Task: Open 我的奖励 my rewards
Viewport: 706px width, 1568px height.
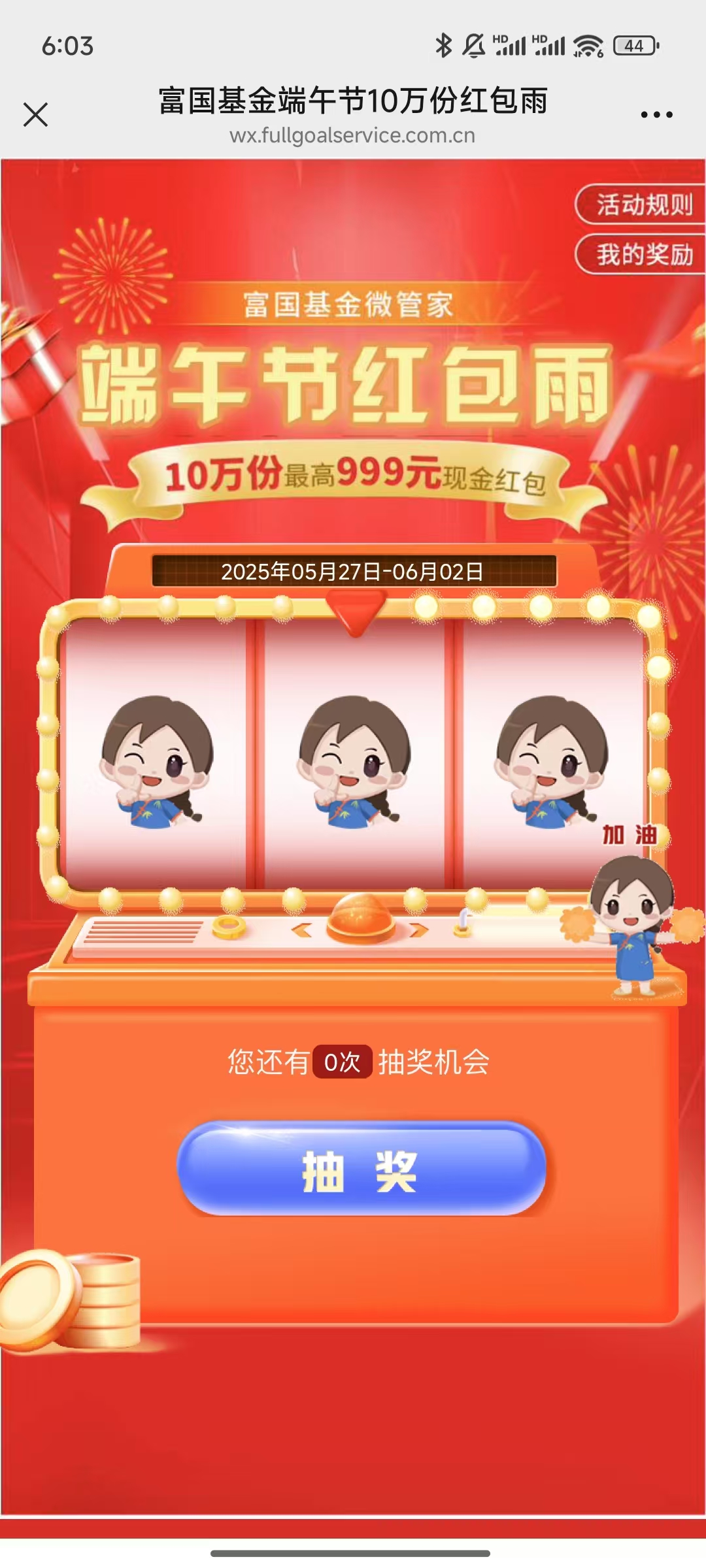Action: click(x=643, y=254)
